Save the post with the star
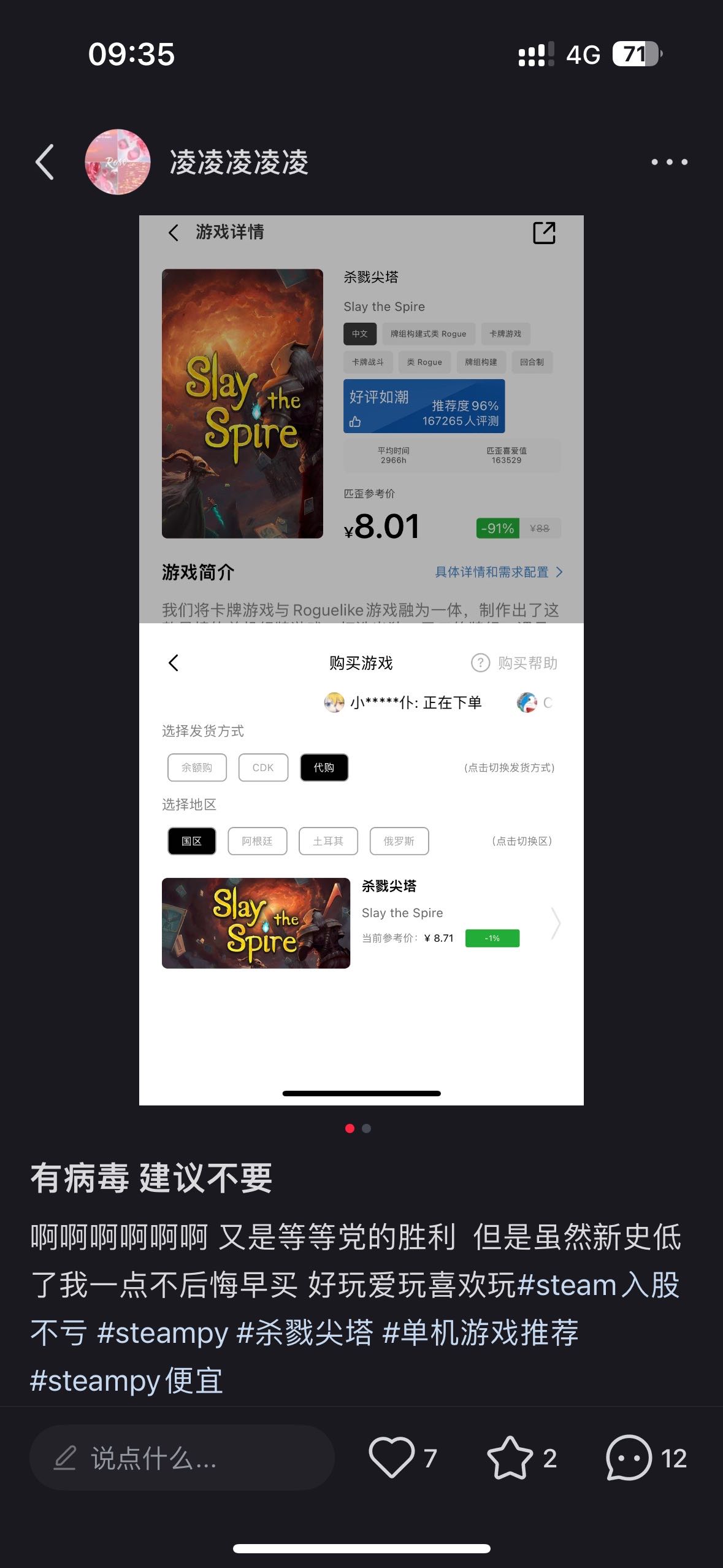This screenshot has height=1568, width=723. [510, 1458]
